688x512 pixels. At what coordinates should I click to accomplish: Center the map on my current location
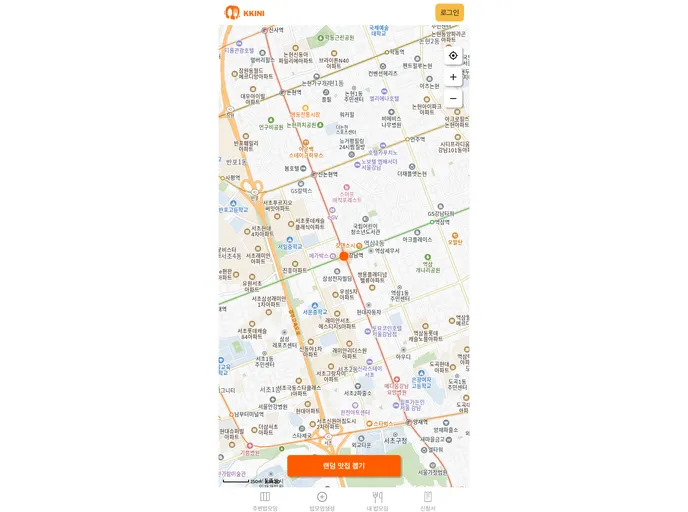453,55
